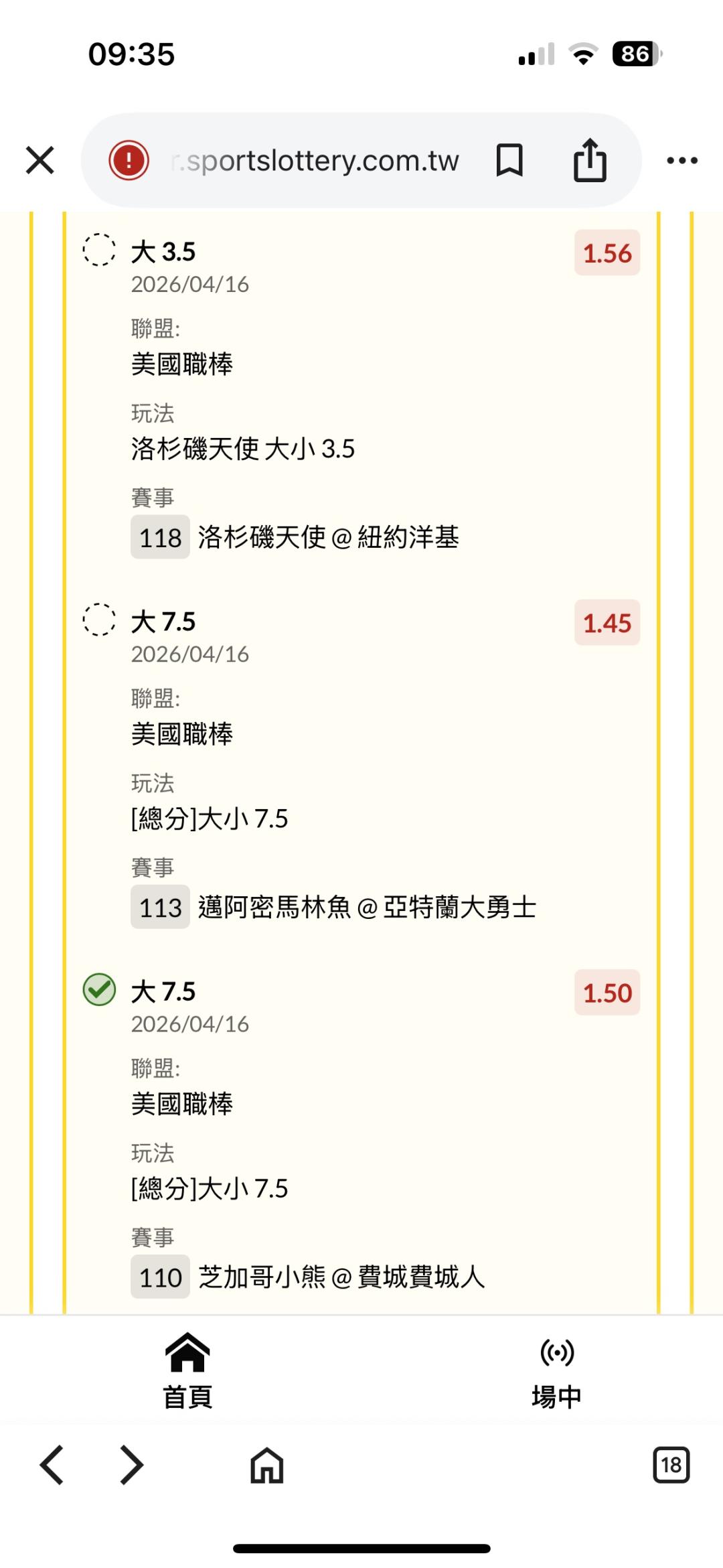The height and width of the screenshot is (1568, 723).
Task: Go forward to the next page
Action: [x=132, y=1465]
